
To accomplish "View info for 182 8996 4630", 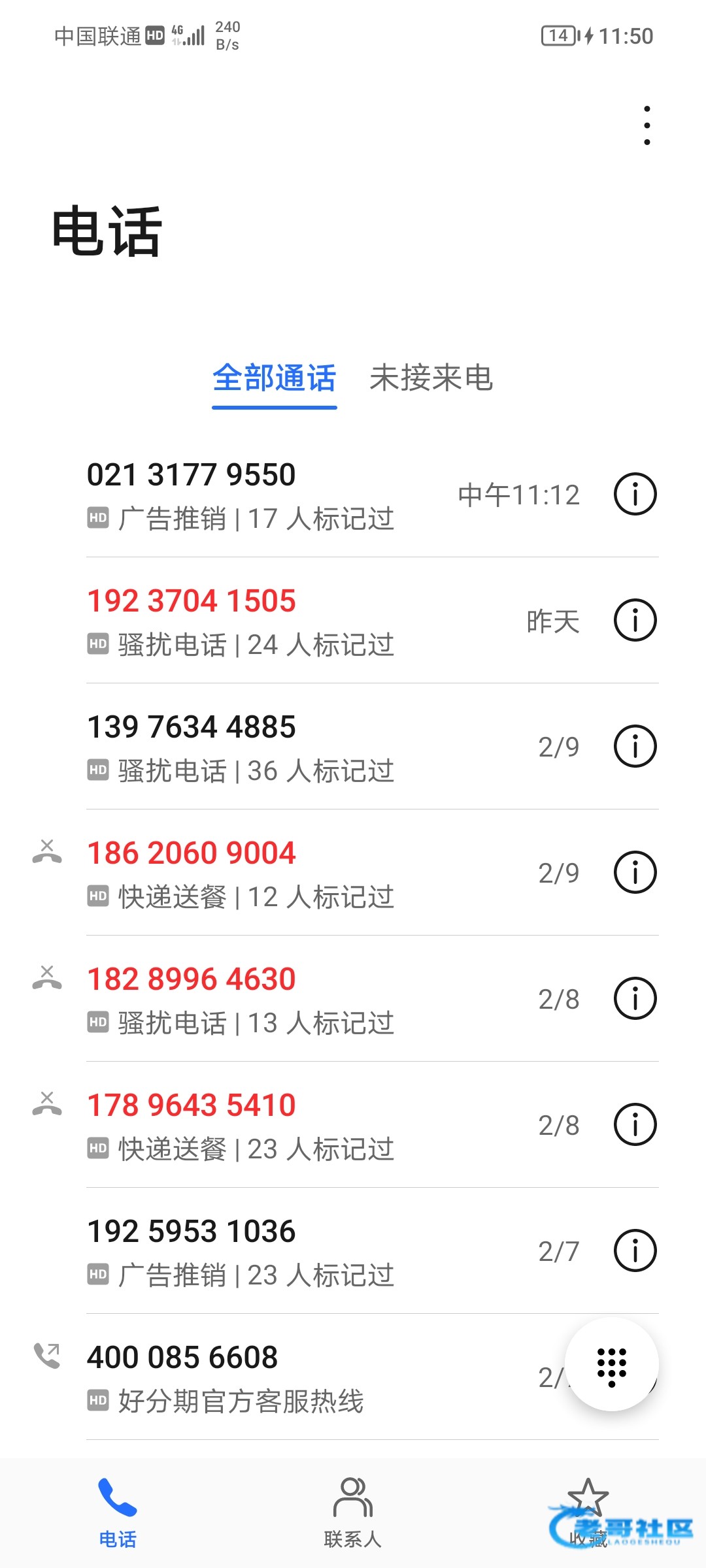I will tap(635, 998).
